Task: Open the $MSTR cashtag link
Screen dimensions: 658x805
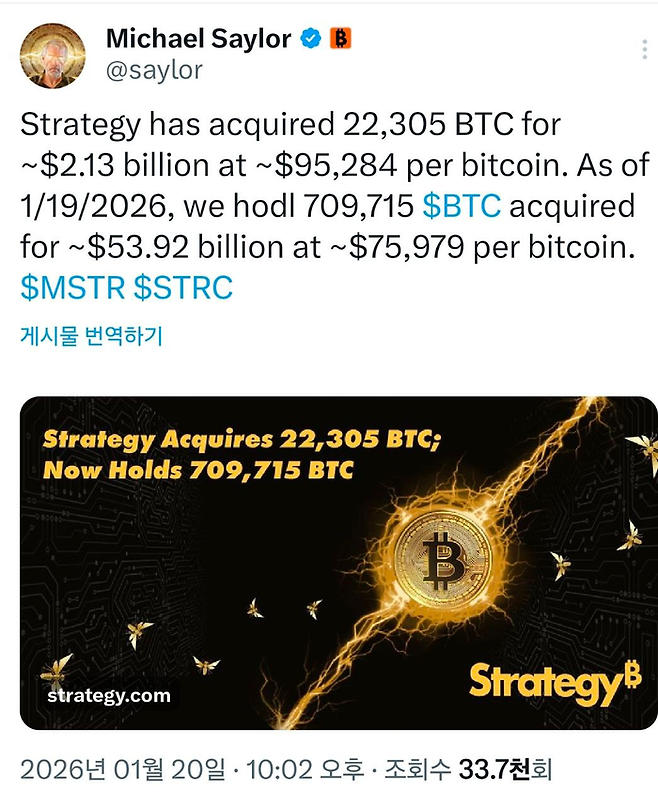Action: click(72, 287)
